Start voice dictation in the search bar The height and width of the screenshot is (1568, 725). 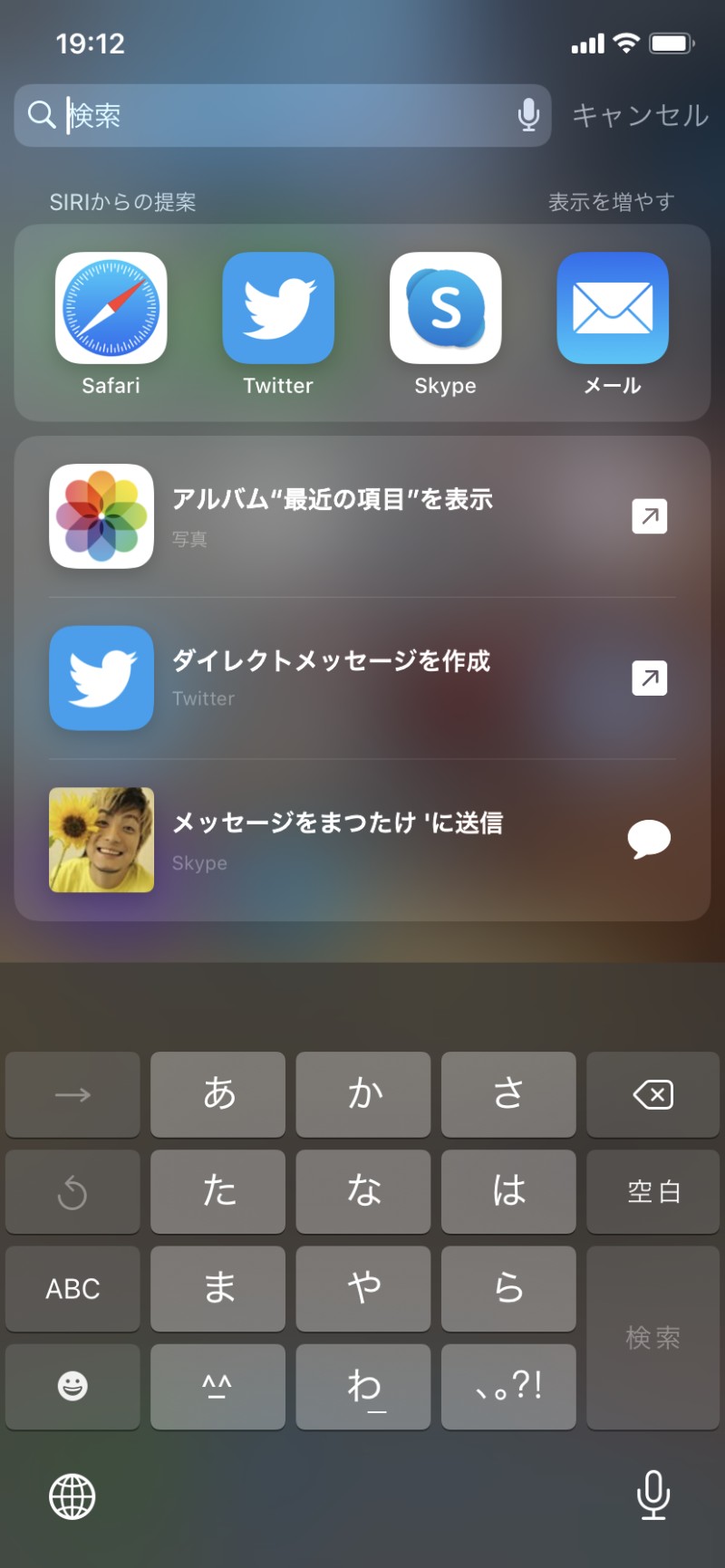(x=528, y=115)
